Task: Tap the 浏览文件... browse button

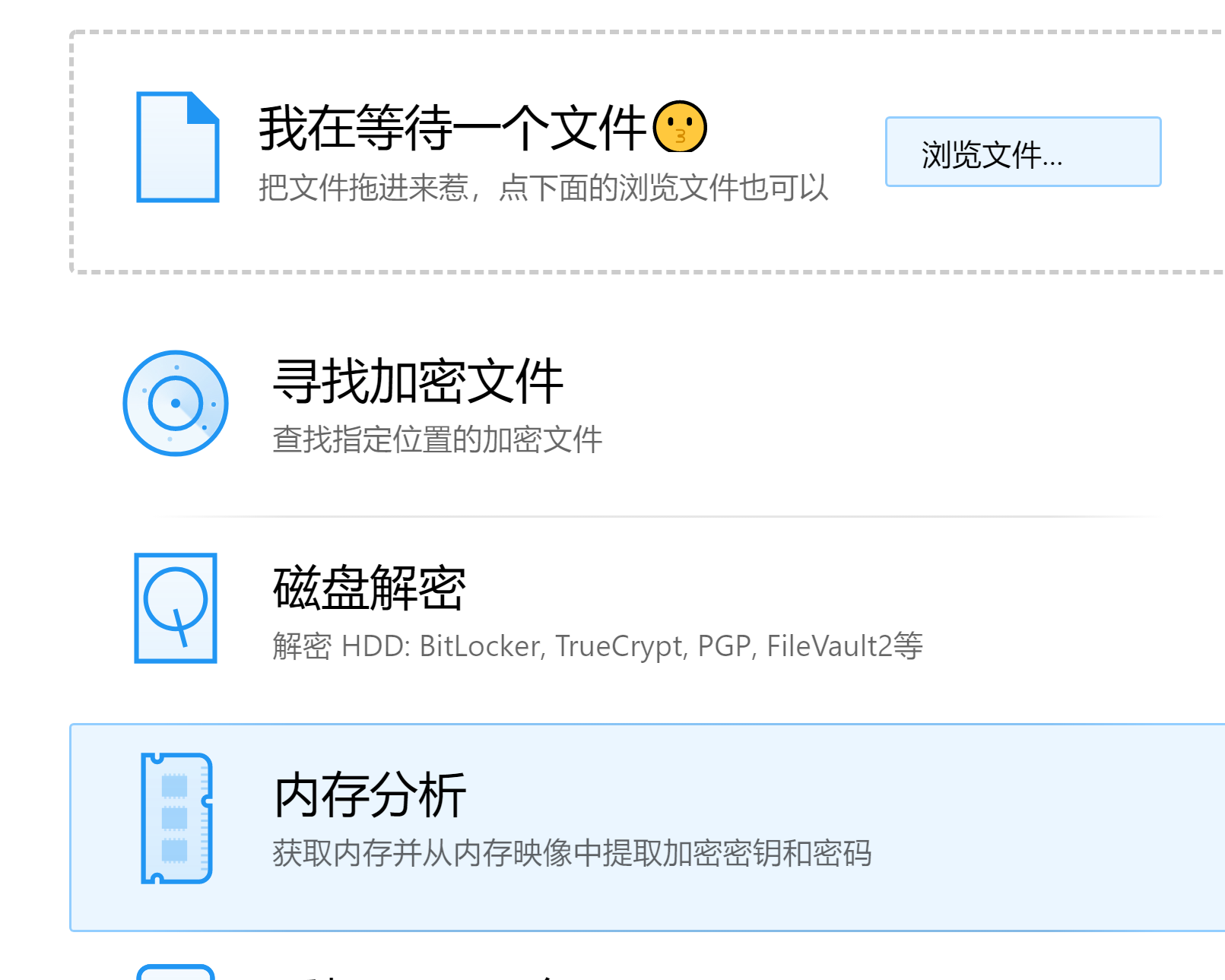Action: (x=1022, y=152)
